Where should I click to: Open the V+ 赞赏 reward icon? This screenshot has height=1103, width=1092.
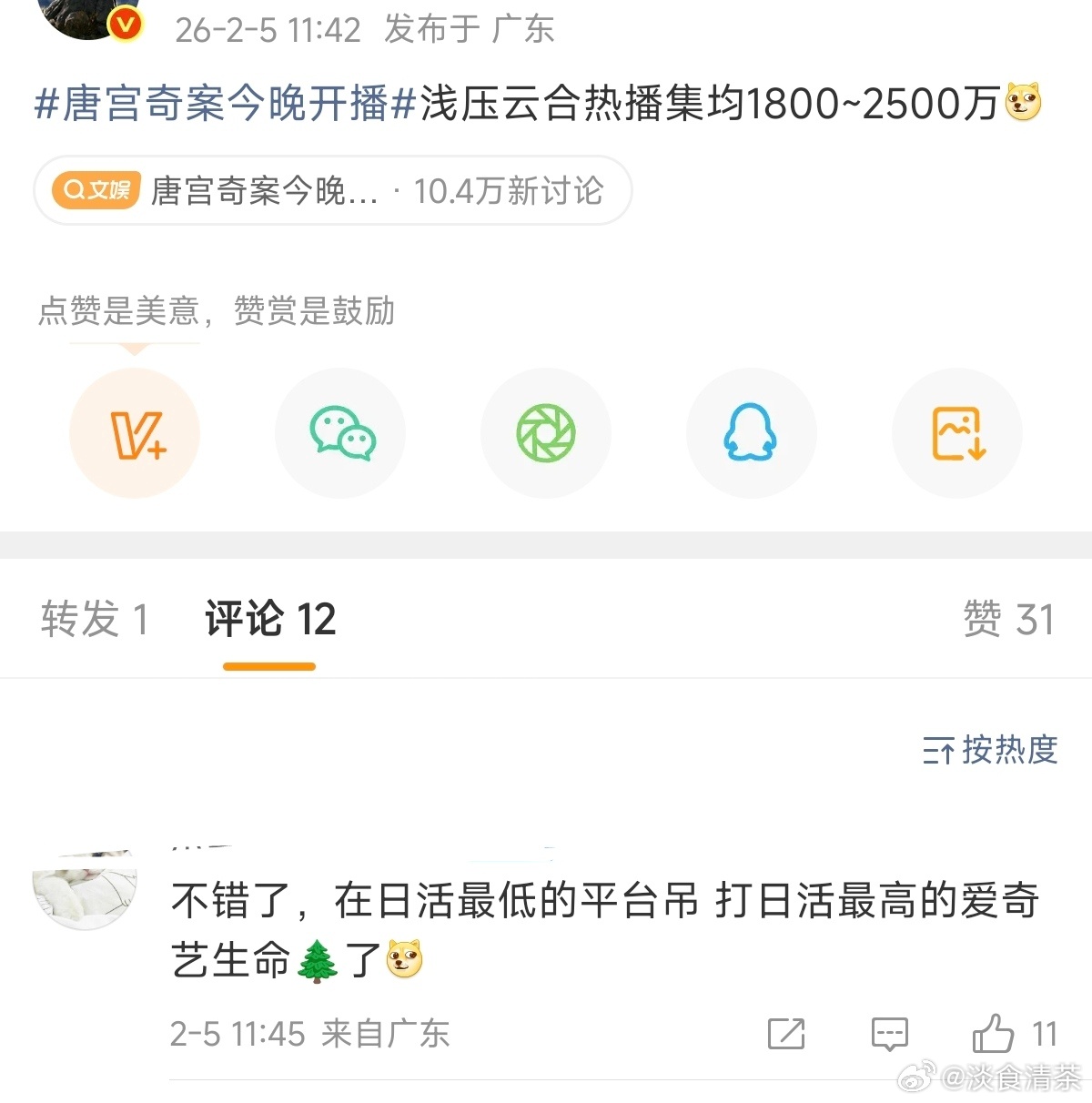pyautogui.click(x=135, y=434)
